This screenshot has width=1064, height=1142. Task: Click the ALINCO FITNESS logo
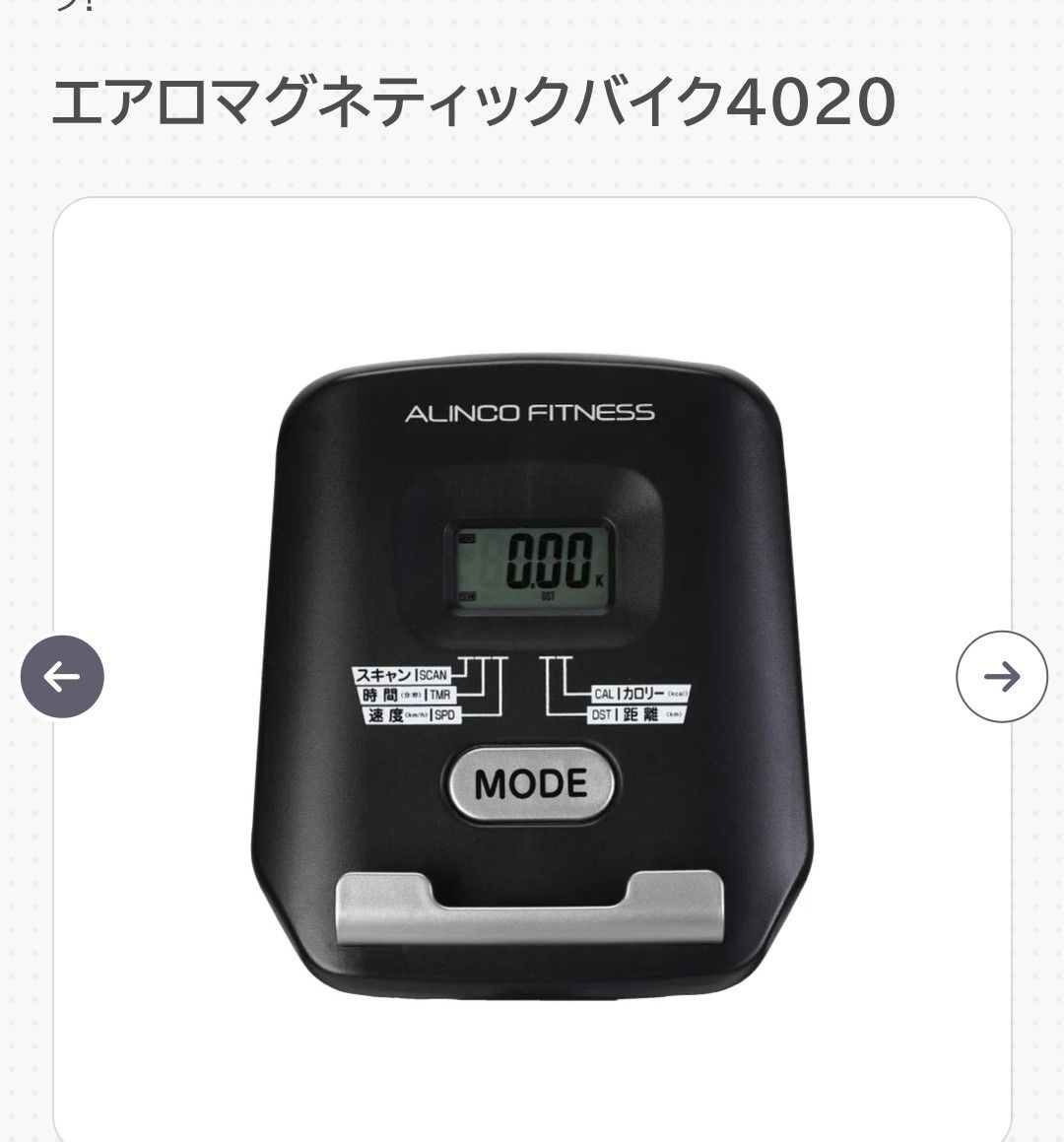click(x=533, y=411)
